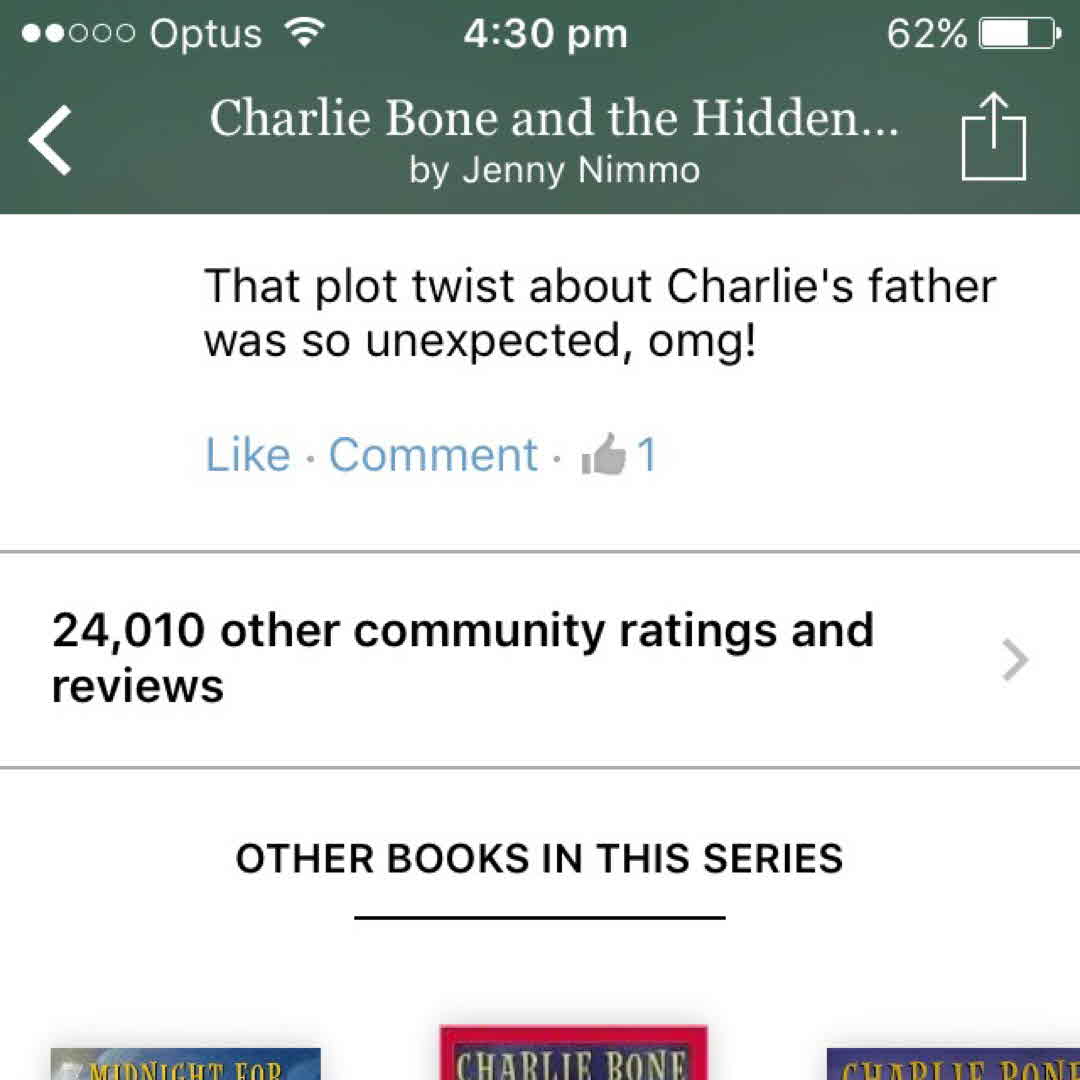Open the Midnight for Charlie Bone cover

coord(185,1063)
